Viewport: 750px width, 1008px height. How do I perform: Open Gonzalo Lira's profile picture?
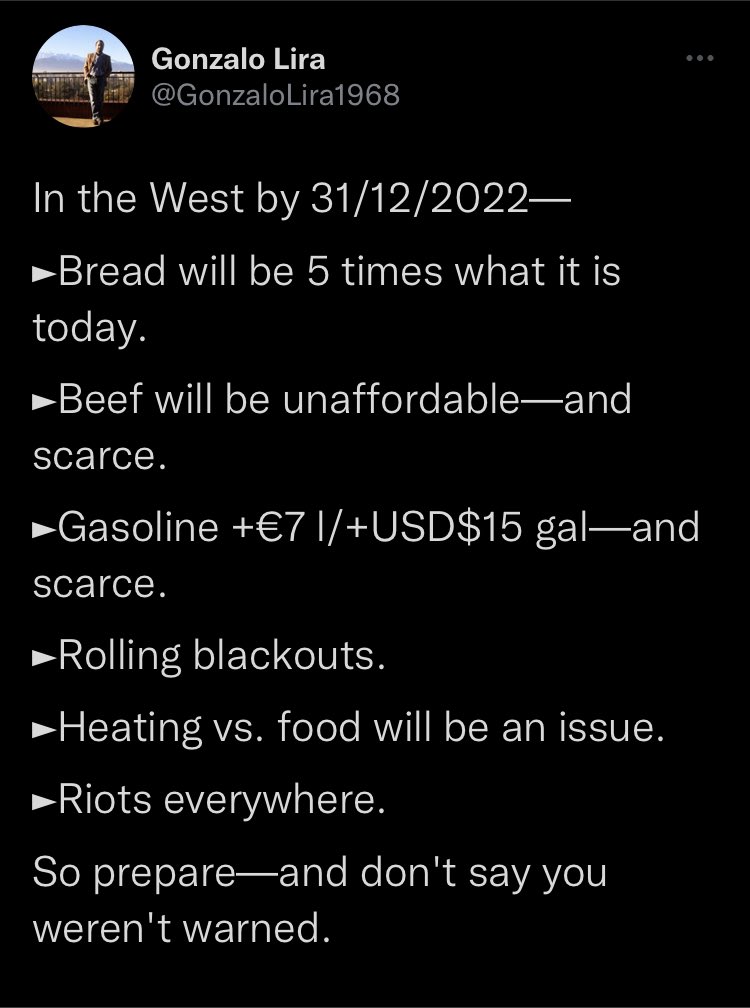pyautogui.click(x=84, y=76)
